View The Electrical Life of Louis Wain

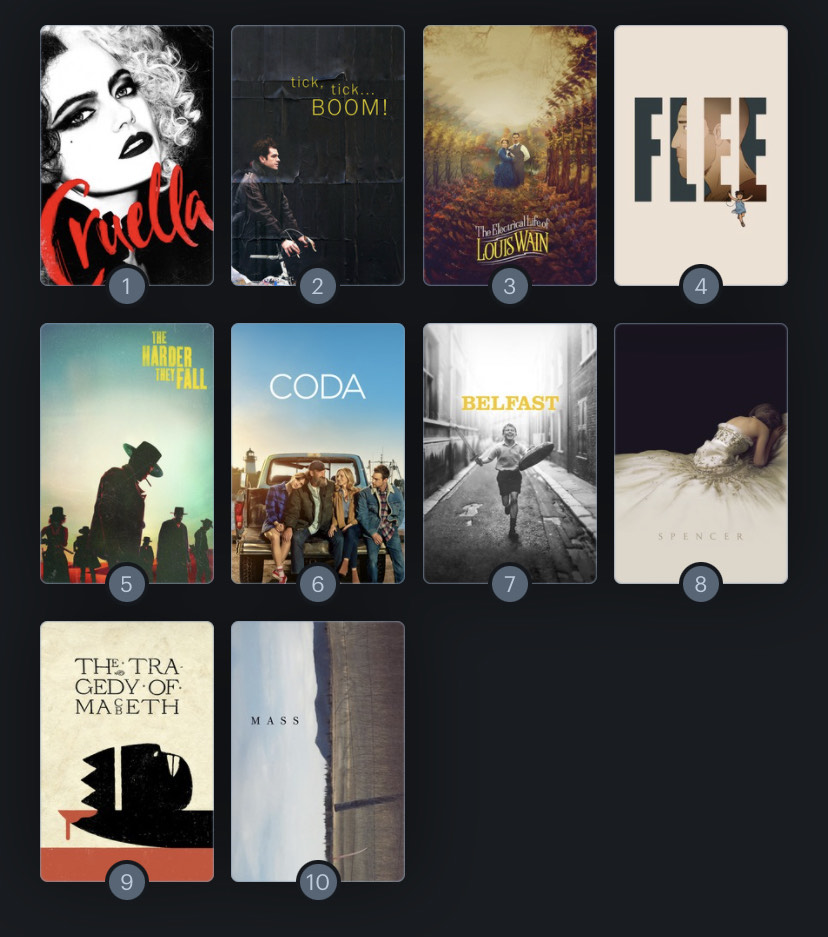pyautogui.click(x=509, y=155)
